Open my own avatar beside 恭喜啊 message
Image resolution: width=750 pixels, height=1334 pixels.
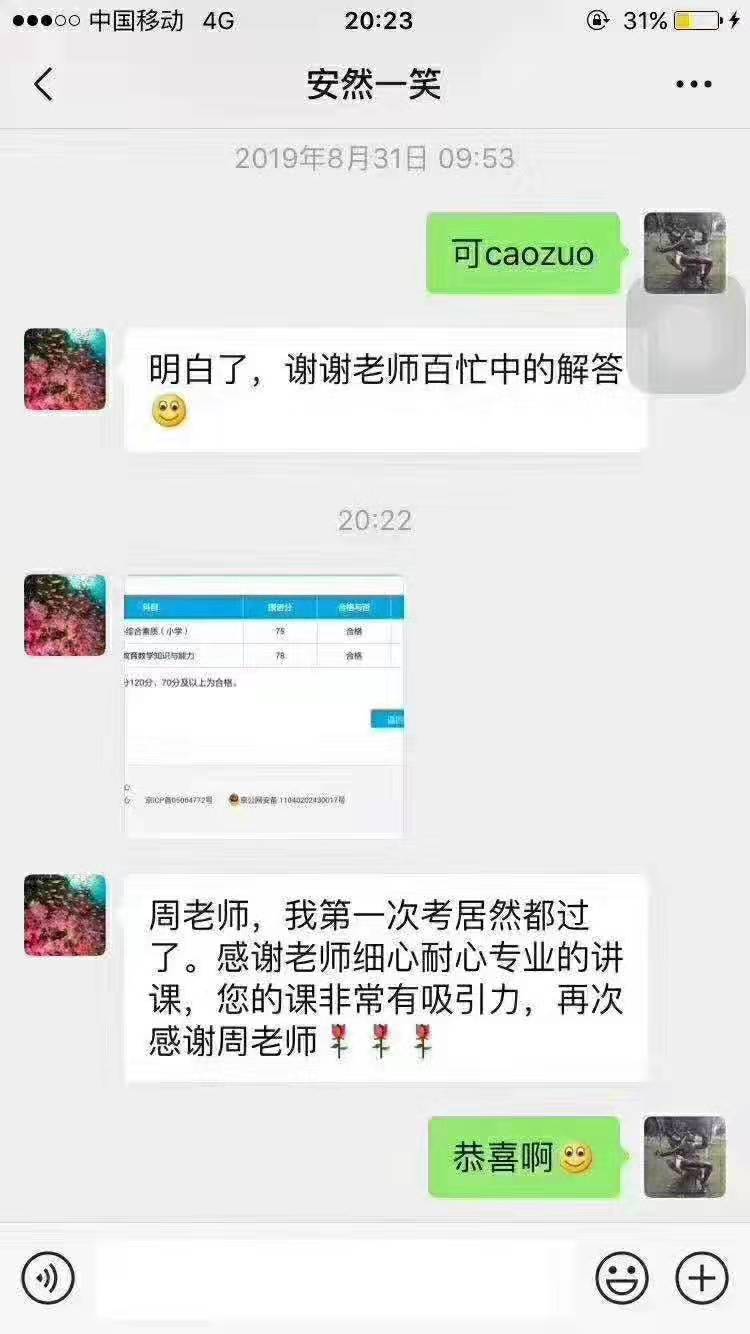[x=684, y=1157]
